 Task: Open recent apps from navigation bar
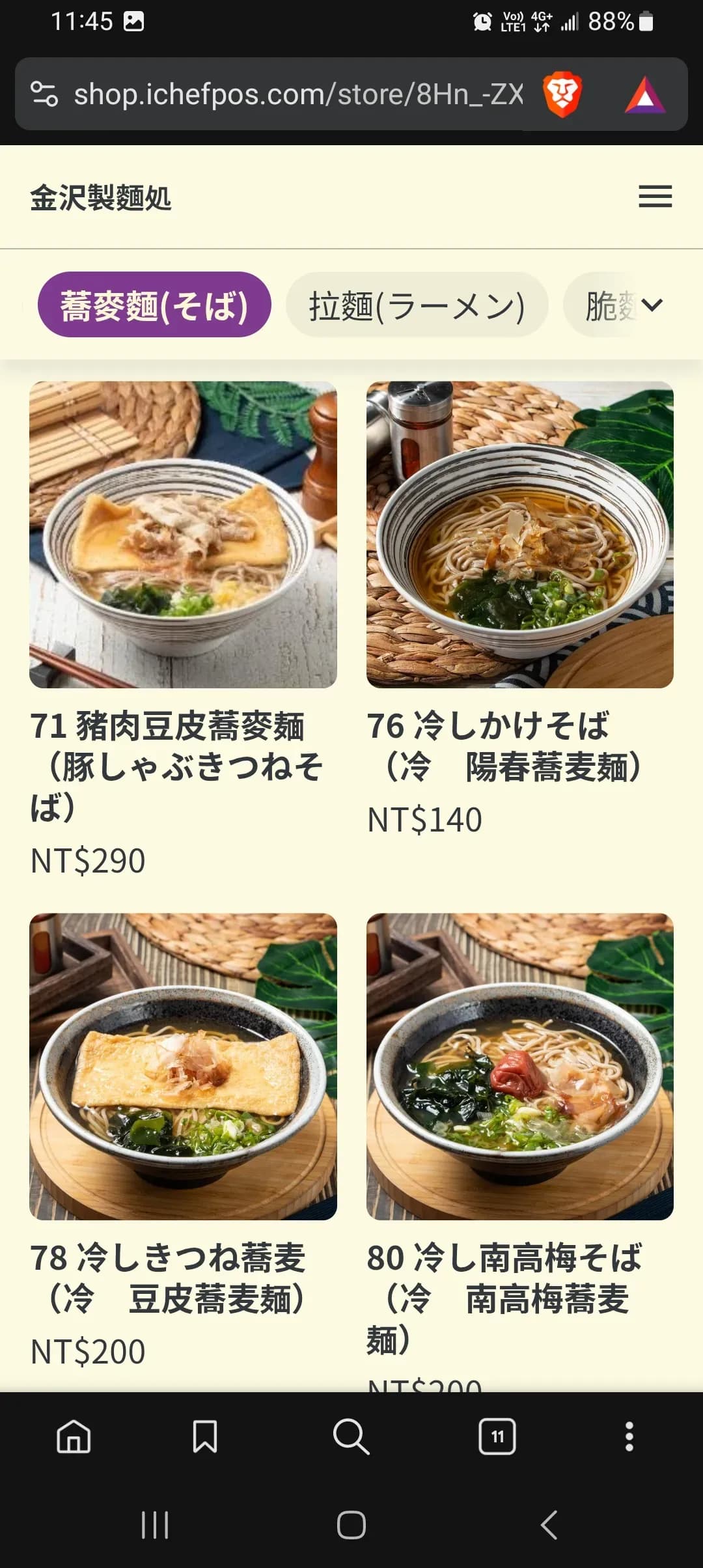tap(155, 1524)
